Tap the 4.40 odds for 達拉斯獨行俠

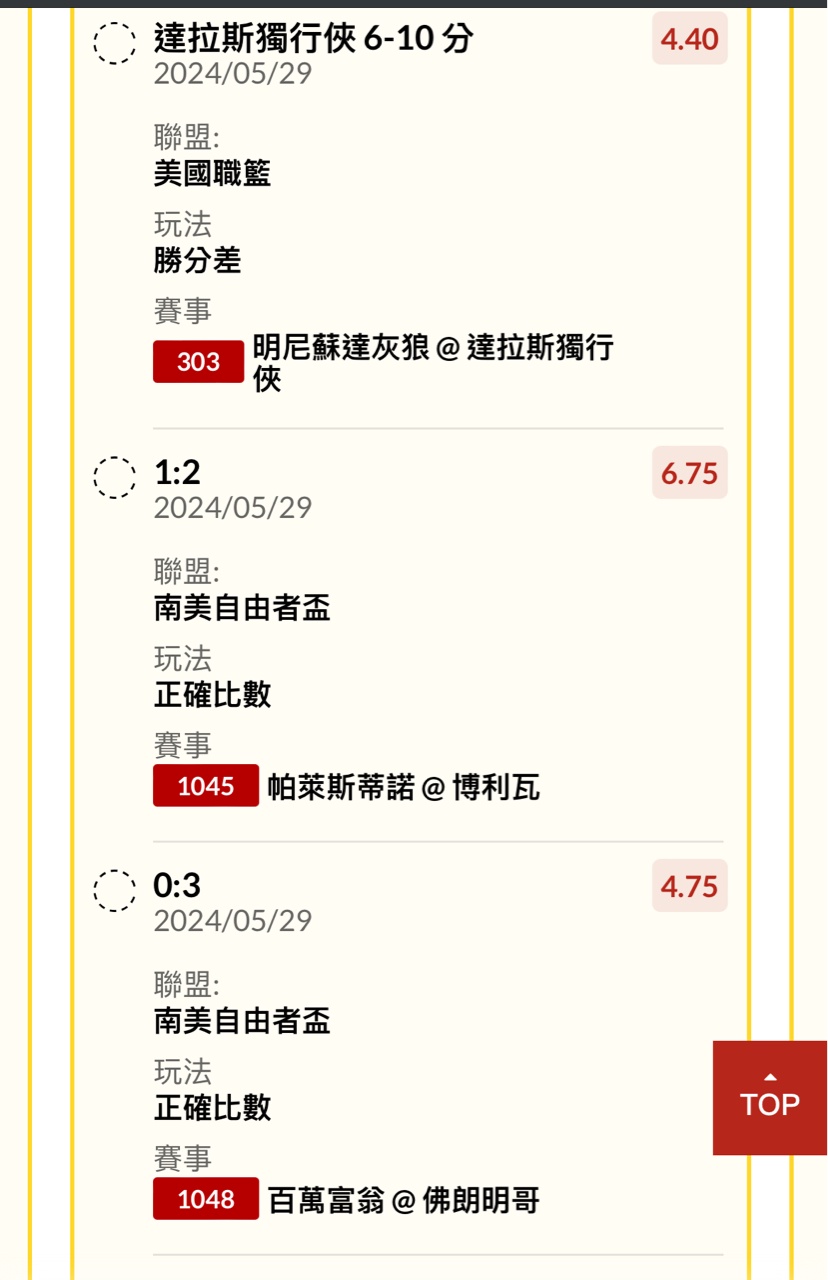[689, 40]
